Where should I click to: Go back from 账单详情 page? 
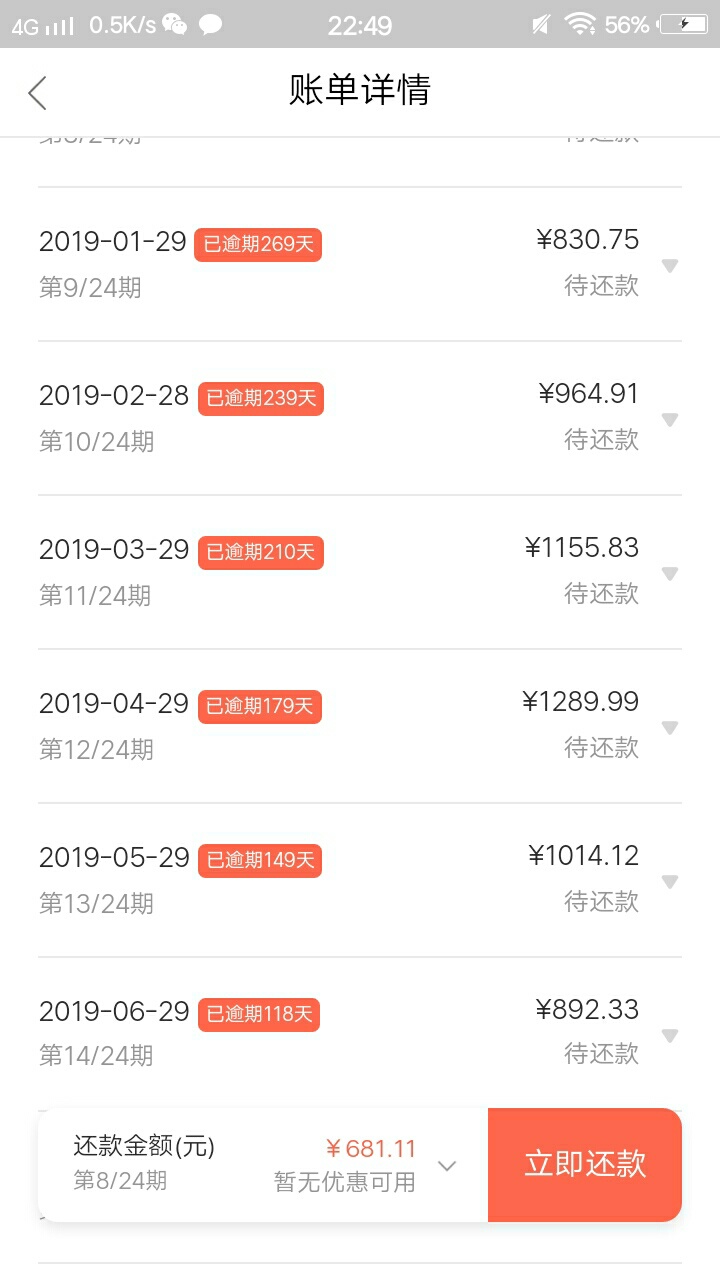pyautogui.click(x=38, y=93)
